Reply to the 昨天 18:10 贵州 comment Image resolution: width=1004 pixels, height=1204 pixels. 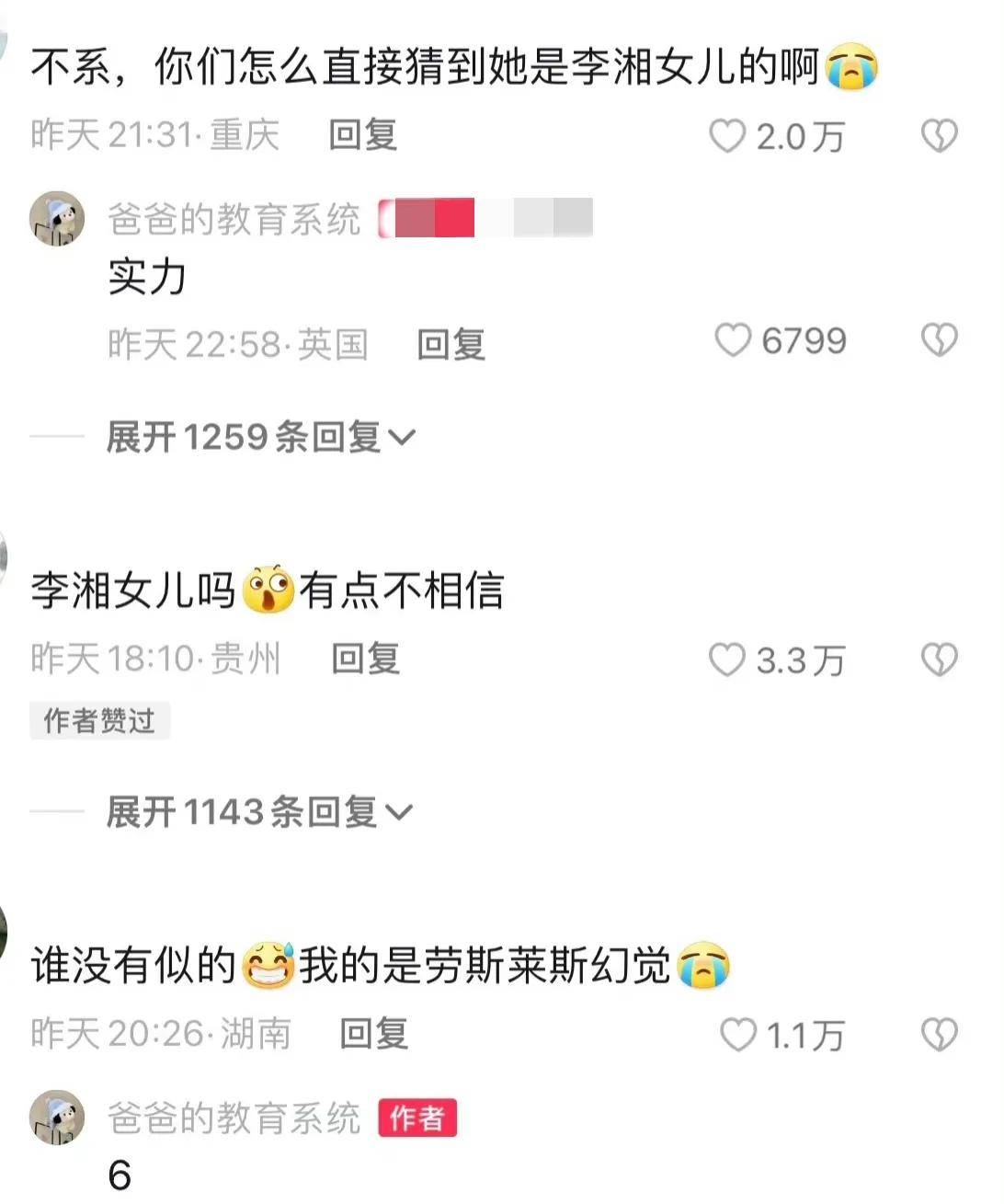coord(365,659)
